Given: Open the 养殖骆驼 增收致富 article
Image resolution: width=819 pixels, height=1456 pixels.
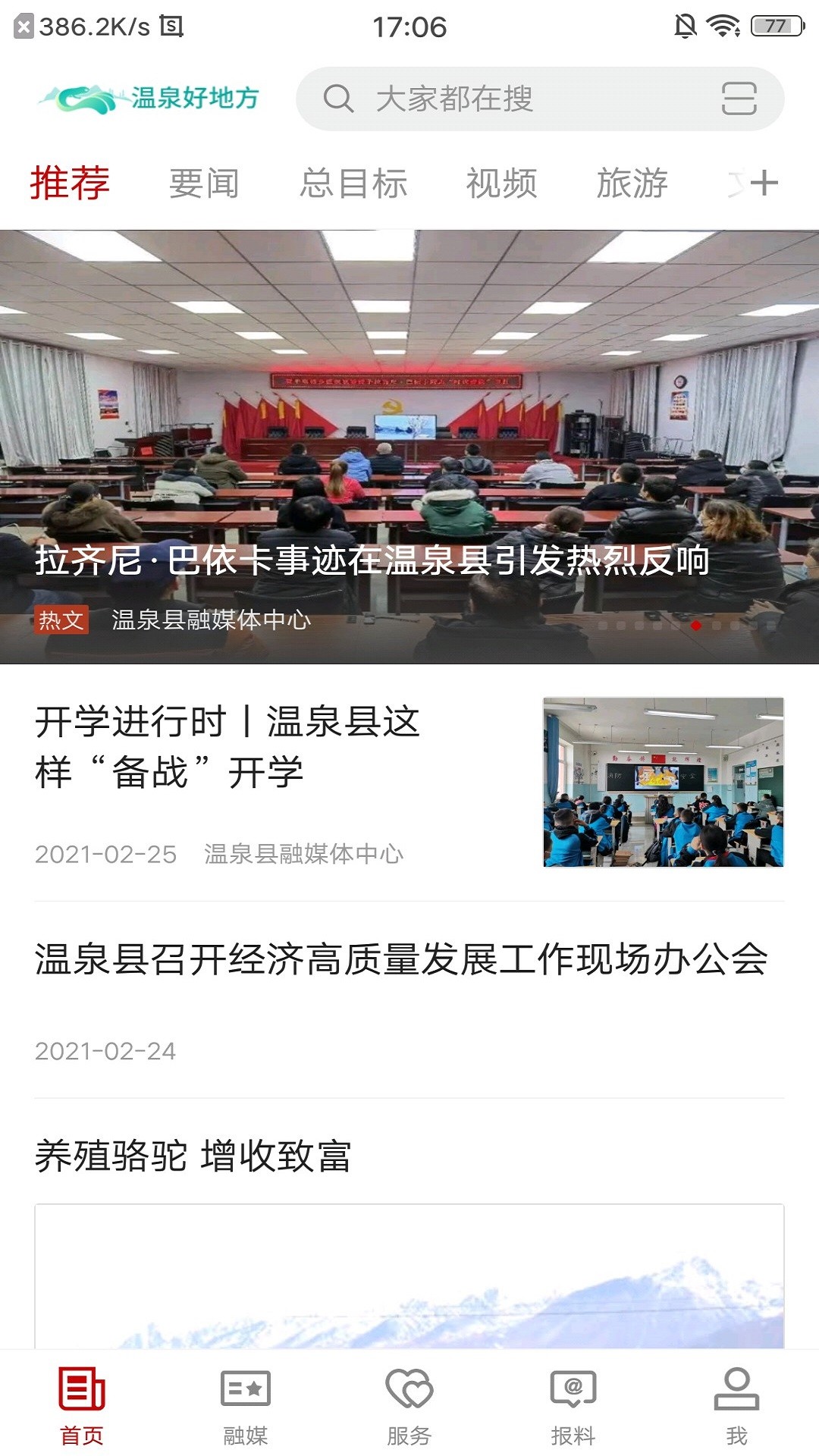Looking at the screenshot, I should [x=193, y=1156].
